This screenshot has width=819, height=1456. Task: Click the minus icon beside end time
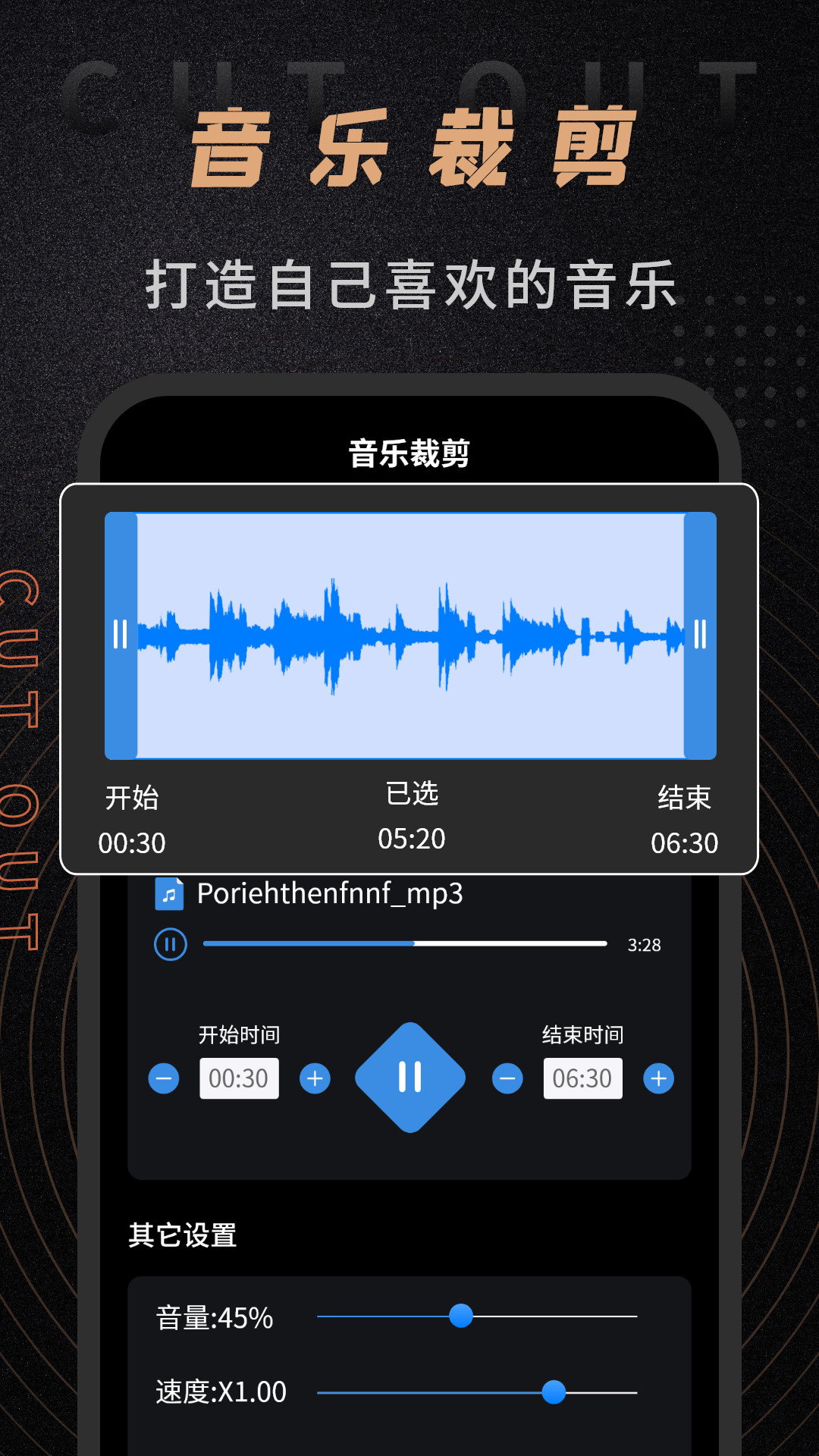[x=510, y=1078]
